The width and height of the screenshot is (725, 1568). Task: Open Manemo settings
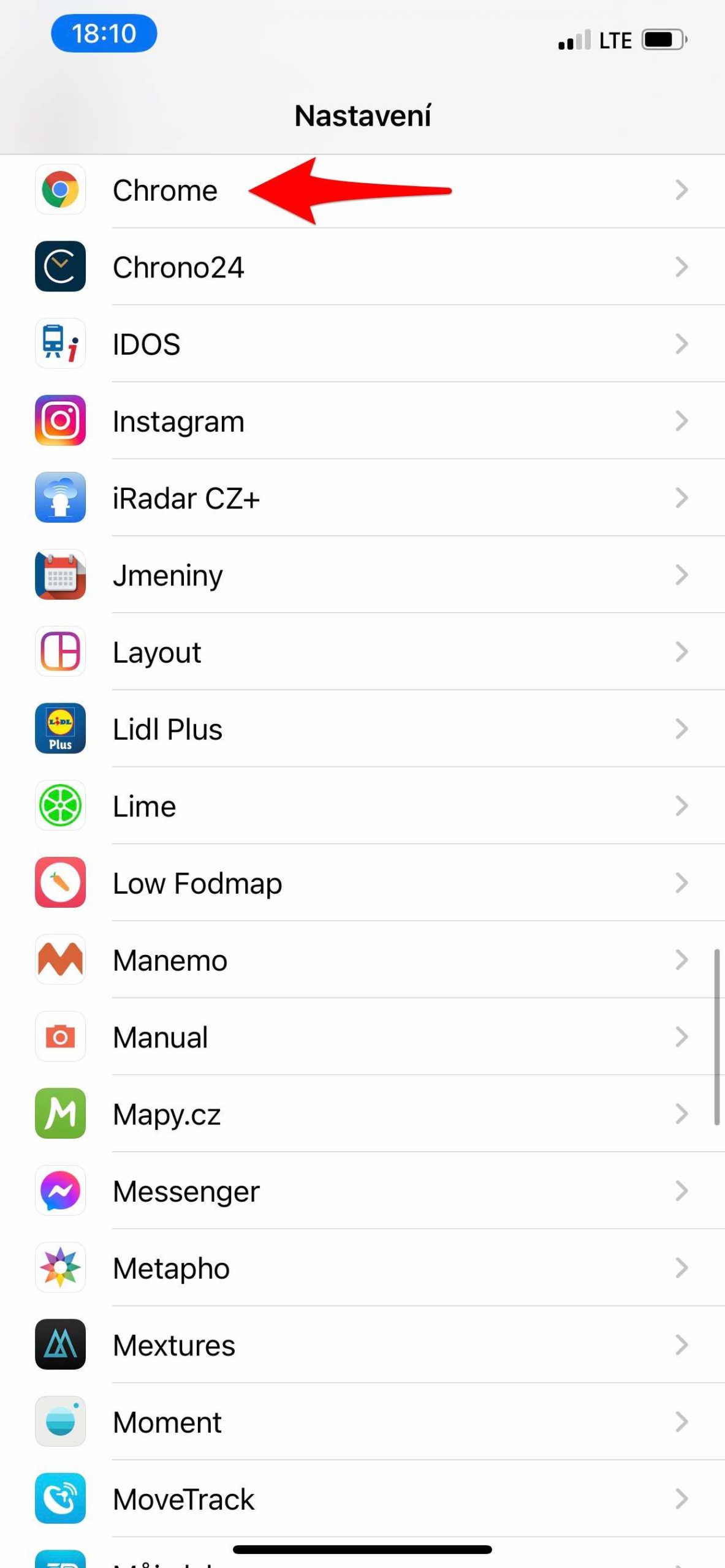368,960
